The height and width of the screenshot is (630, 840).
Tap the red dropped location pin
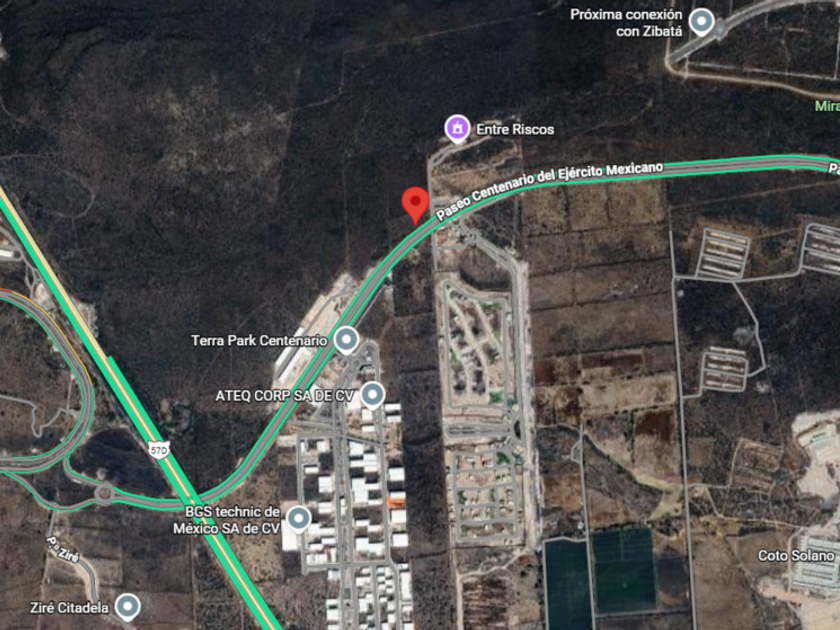tap(416, 205)
